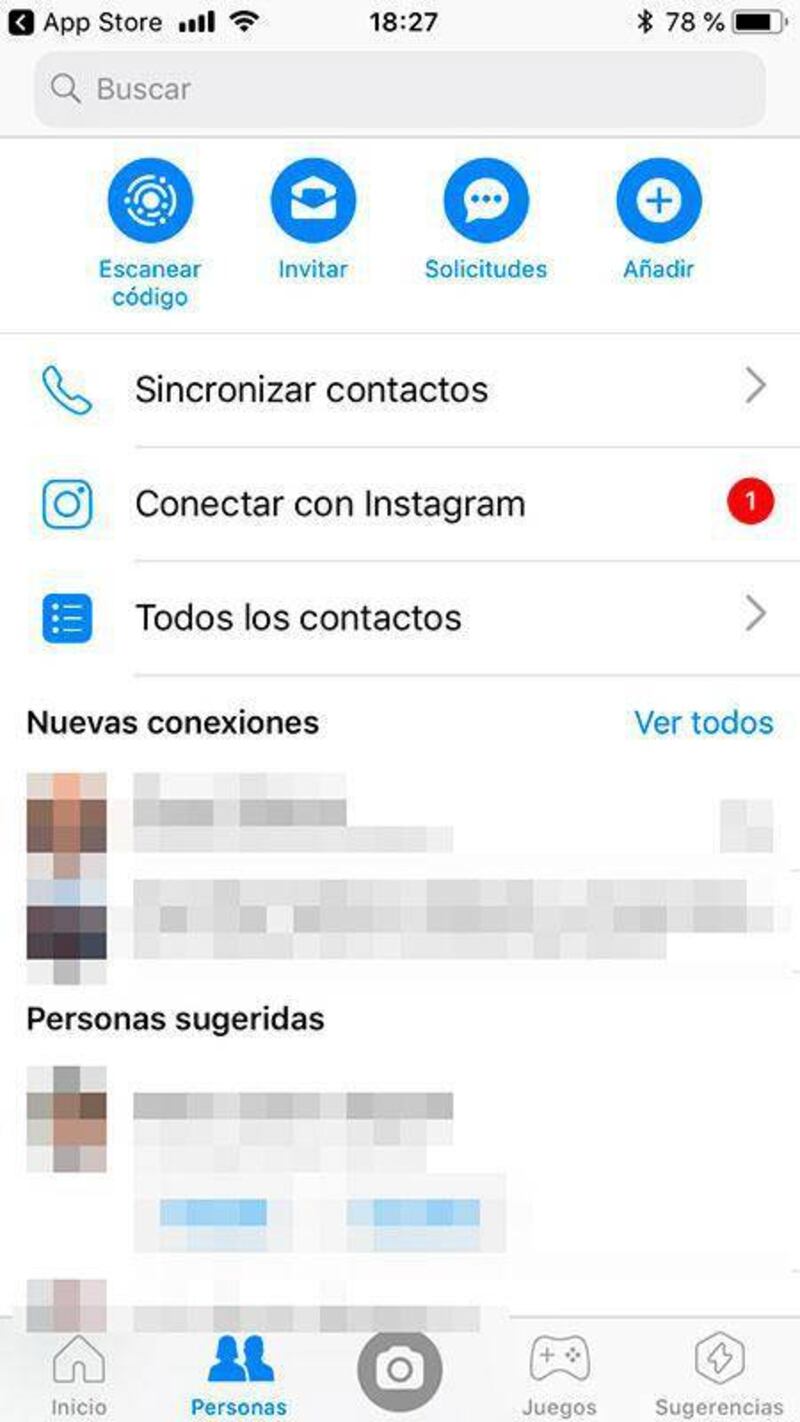The height and width of the screenshot is (1422, 800).
Task: Open Escanear código
Action: [150, 201]
